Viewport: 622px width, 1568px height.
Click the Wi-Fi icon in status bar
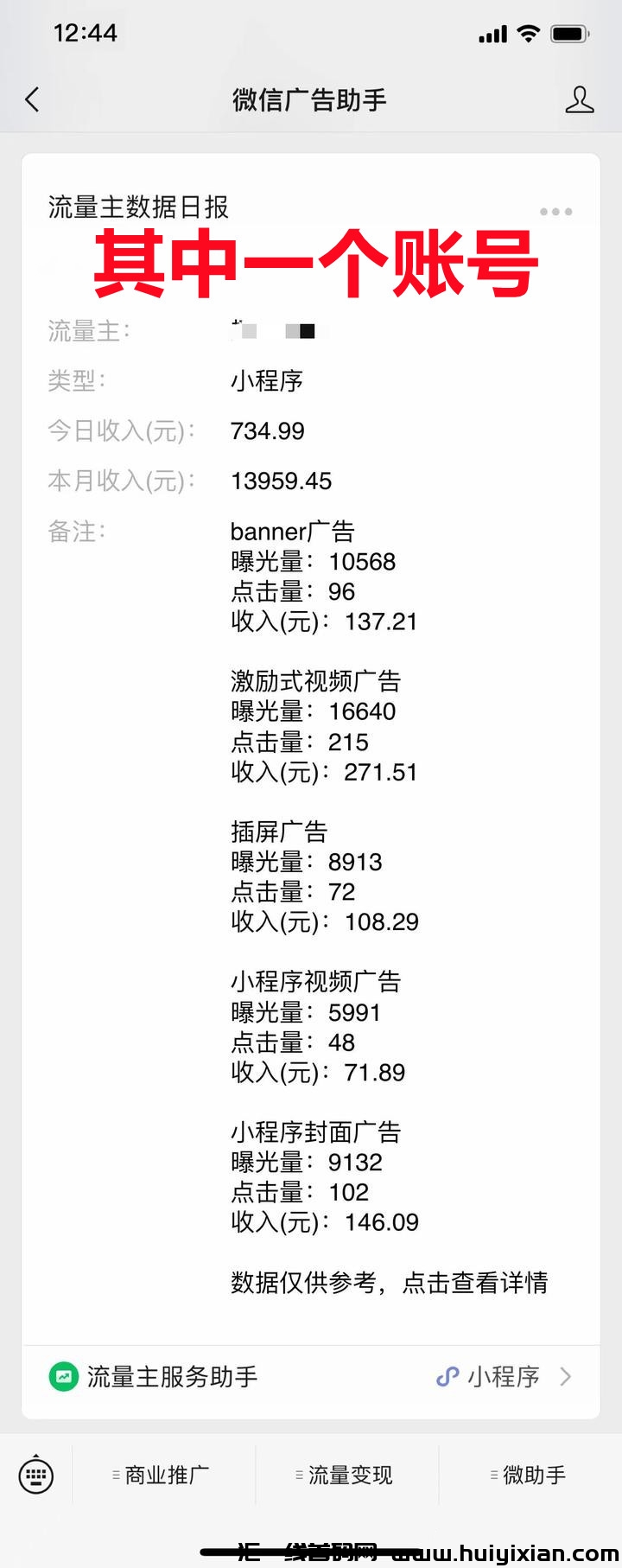click(530, 33)
